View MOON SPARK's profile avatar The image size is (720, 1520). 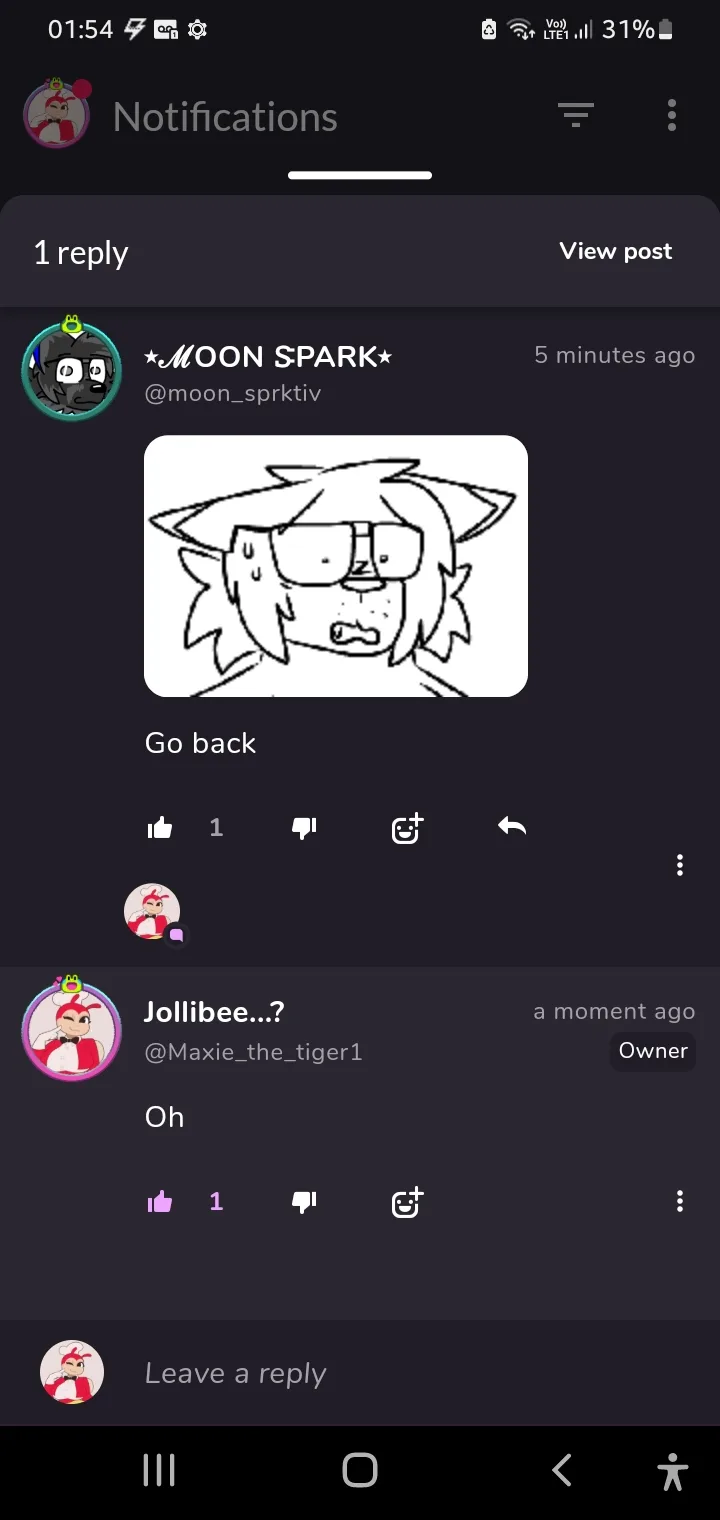(71, 370)
